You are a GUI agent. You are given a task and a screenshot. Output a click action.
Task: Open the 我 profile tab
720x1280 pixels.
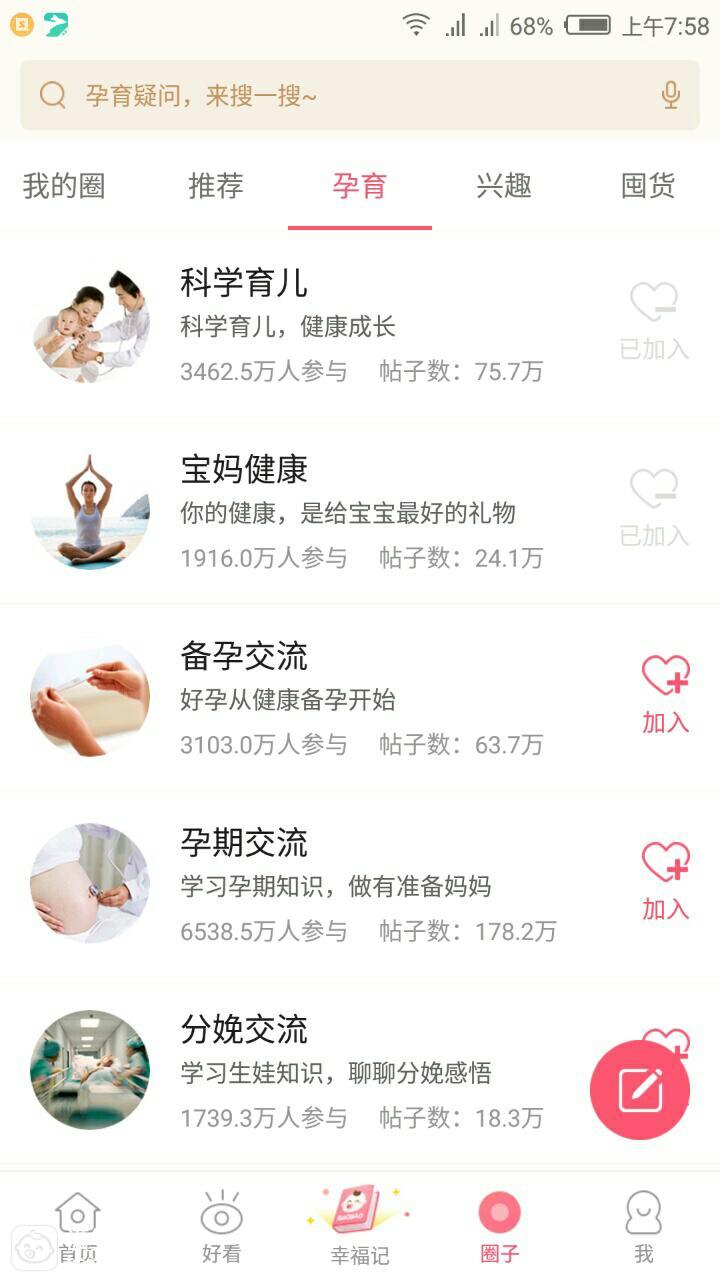643,1227
